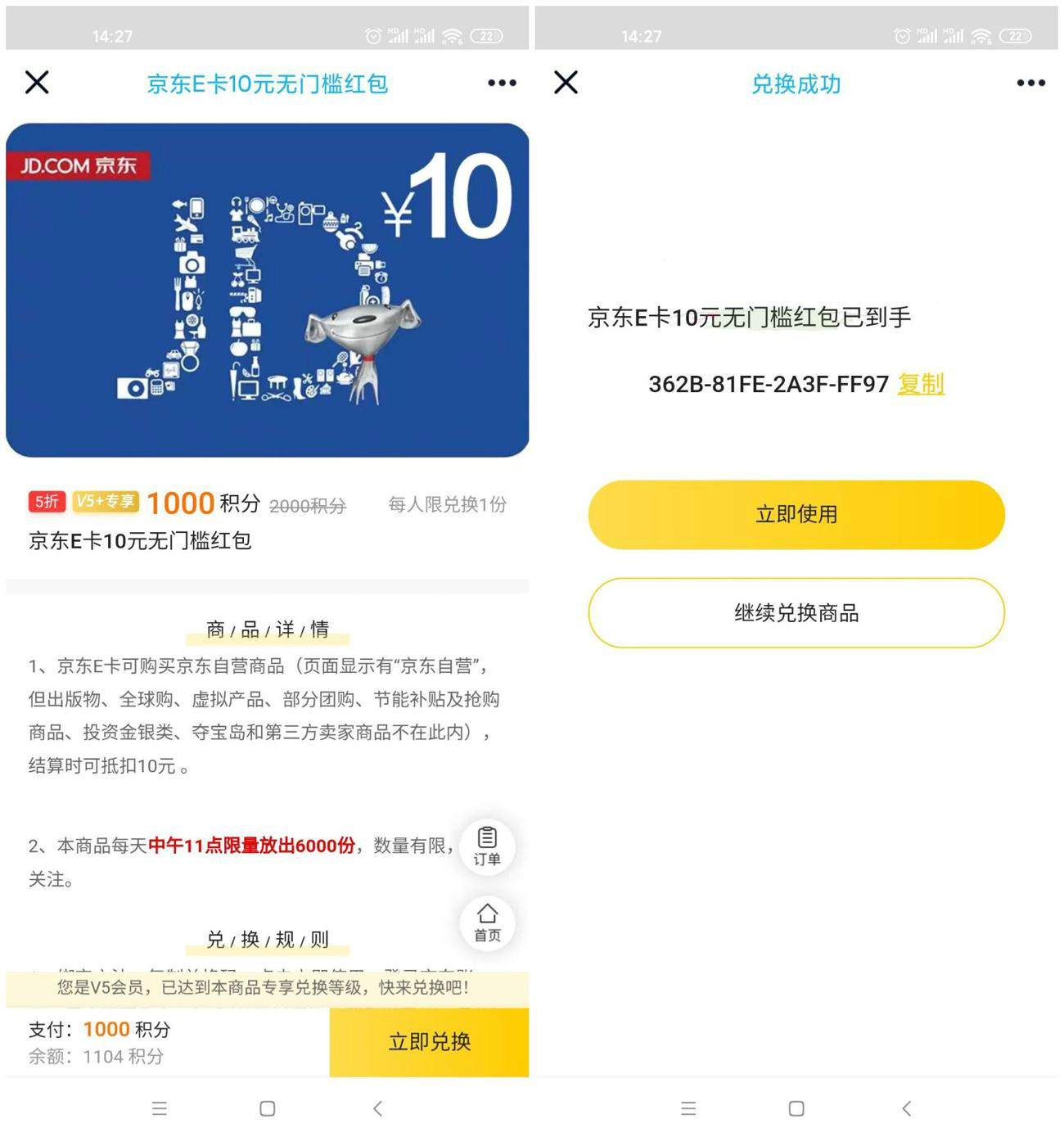Viewport: 1064px width, 1146px height.
Task: Tap system back on 兑换成功 screen
Action: pyautogui.click(x=906, y=1108)
